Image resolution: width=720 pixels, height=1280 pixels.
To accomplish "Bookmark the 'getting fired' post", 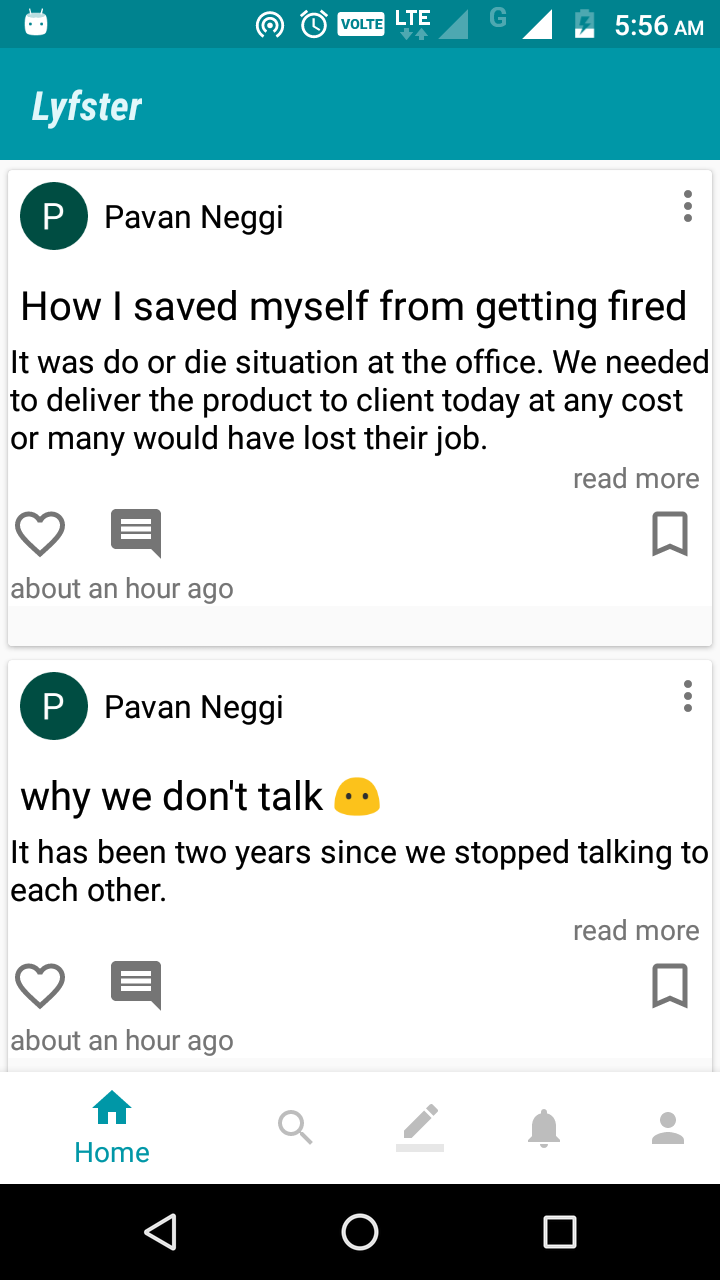I will [669, 533].
